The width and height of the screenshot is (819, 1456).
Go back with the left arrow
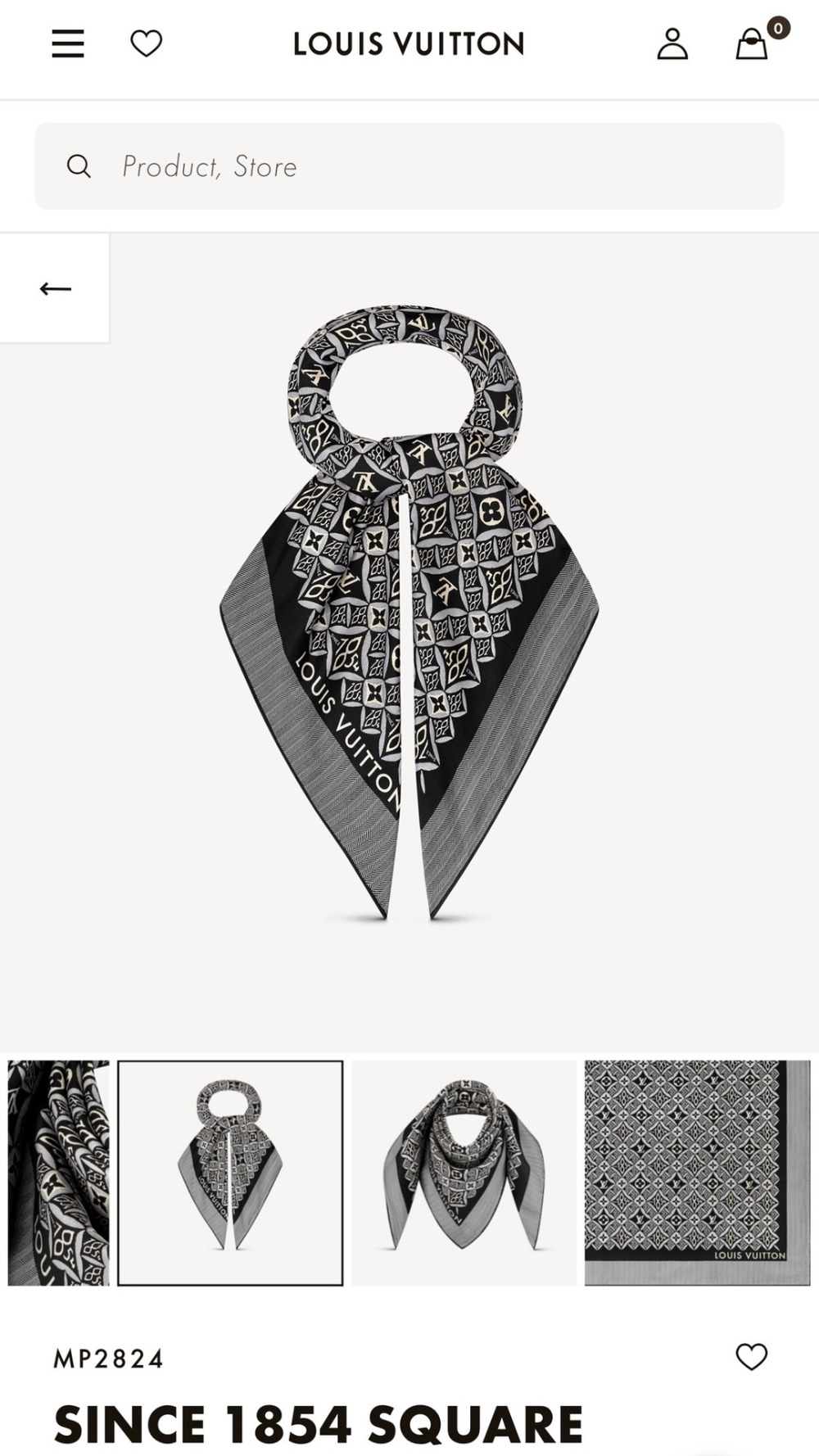click(x=55, y=288)
